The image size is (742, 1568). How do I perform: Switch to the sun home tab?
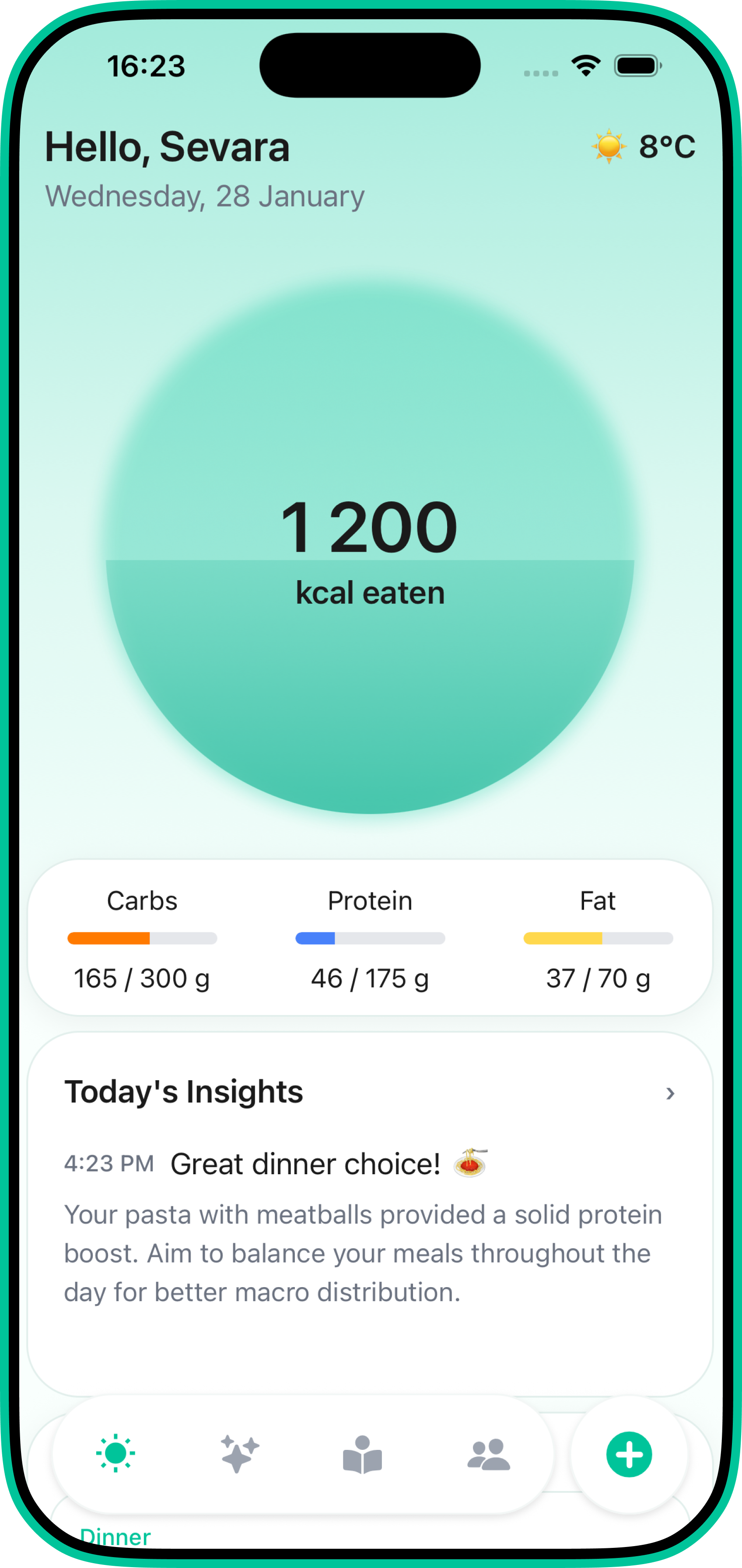tap(115, 1454)
